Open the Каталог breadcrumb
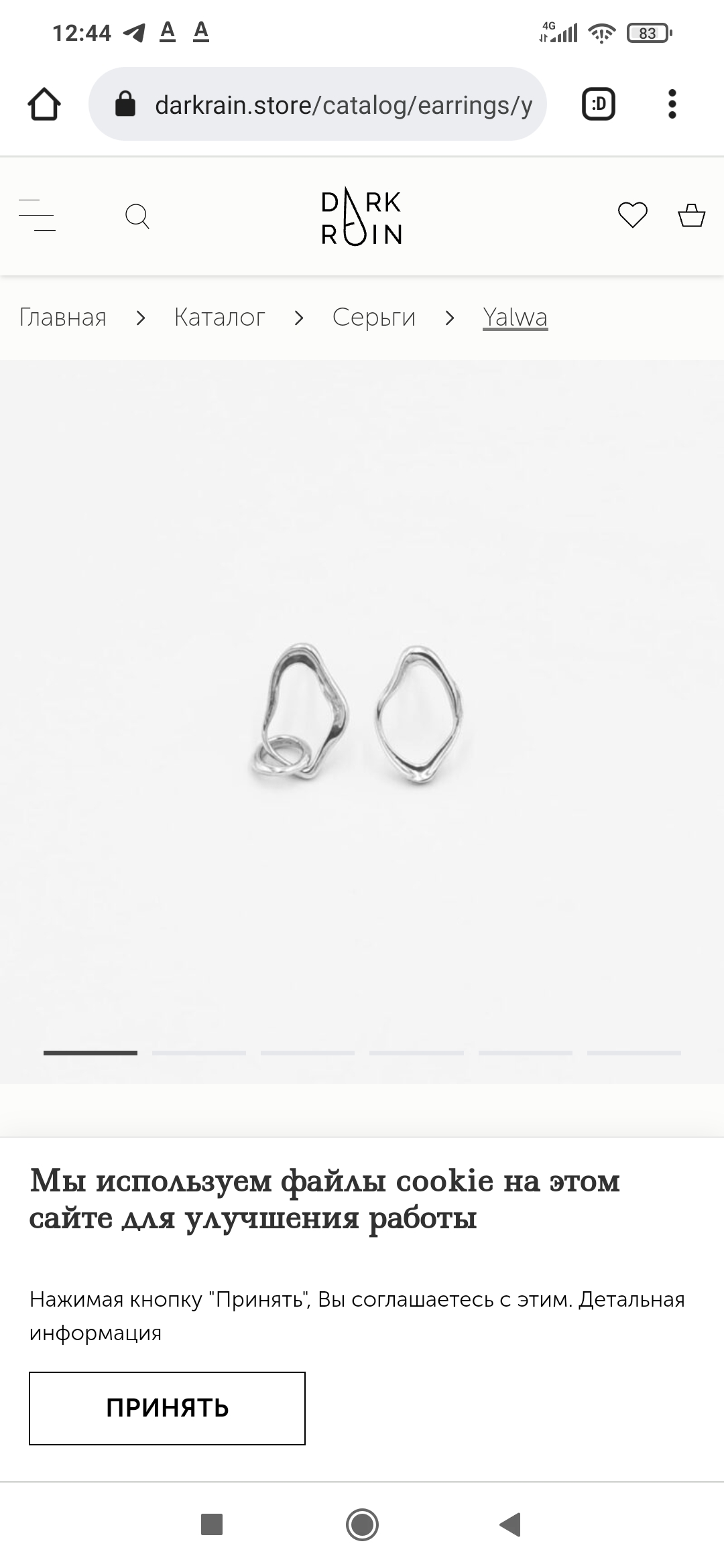 pyautogui.click(x=220, y=317)
